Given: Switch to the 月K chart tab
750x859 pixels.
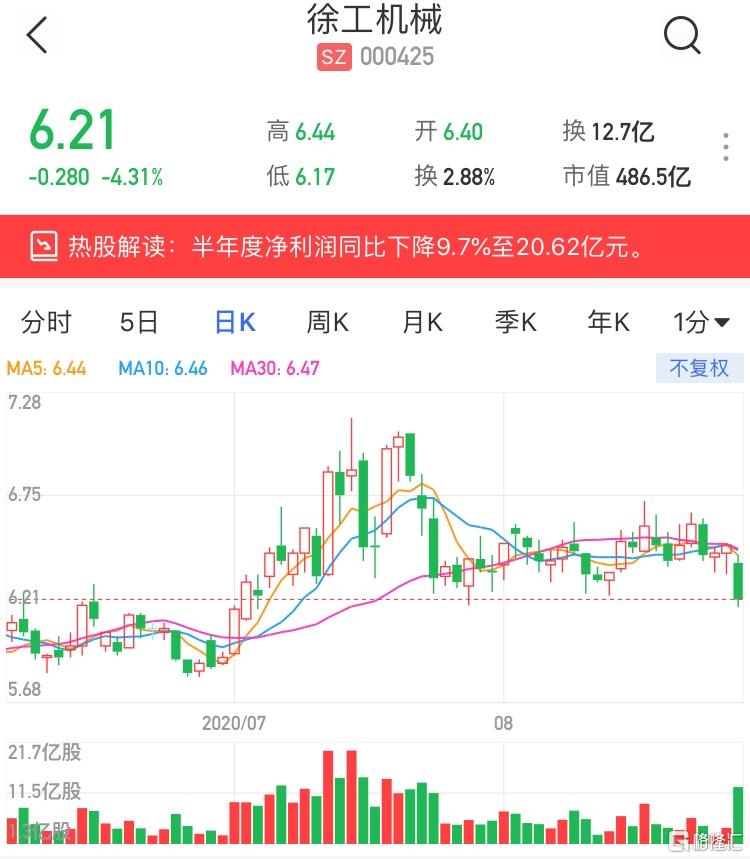Looking at the screenshot, I should (x=422, y=322).
